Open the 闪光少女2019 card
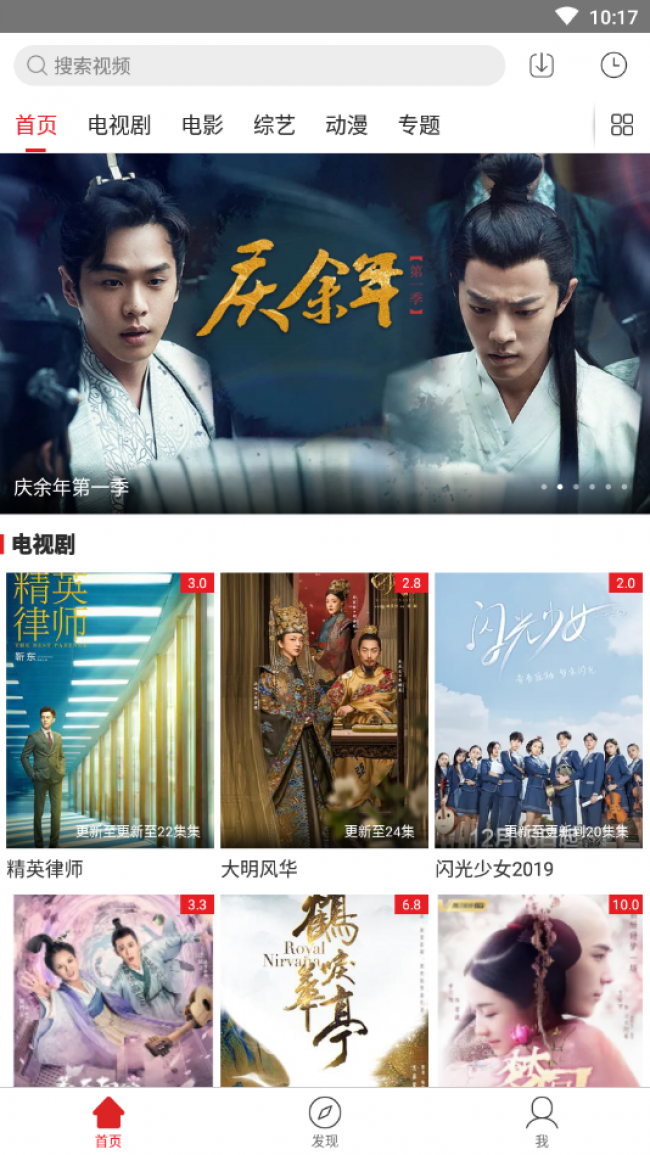Viewport: 650px width, 1155px height. click(x=539, y=726)
